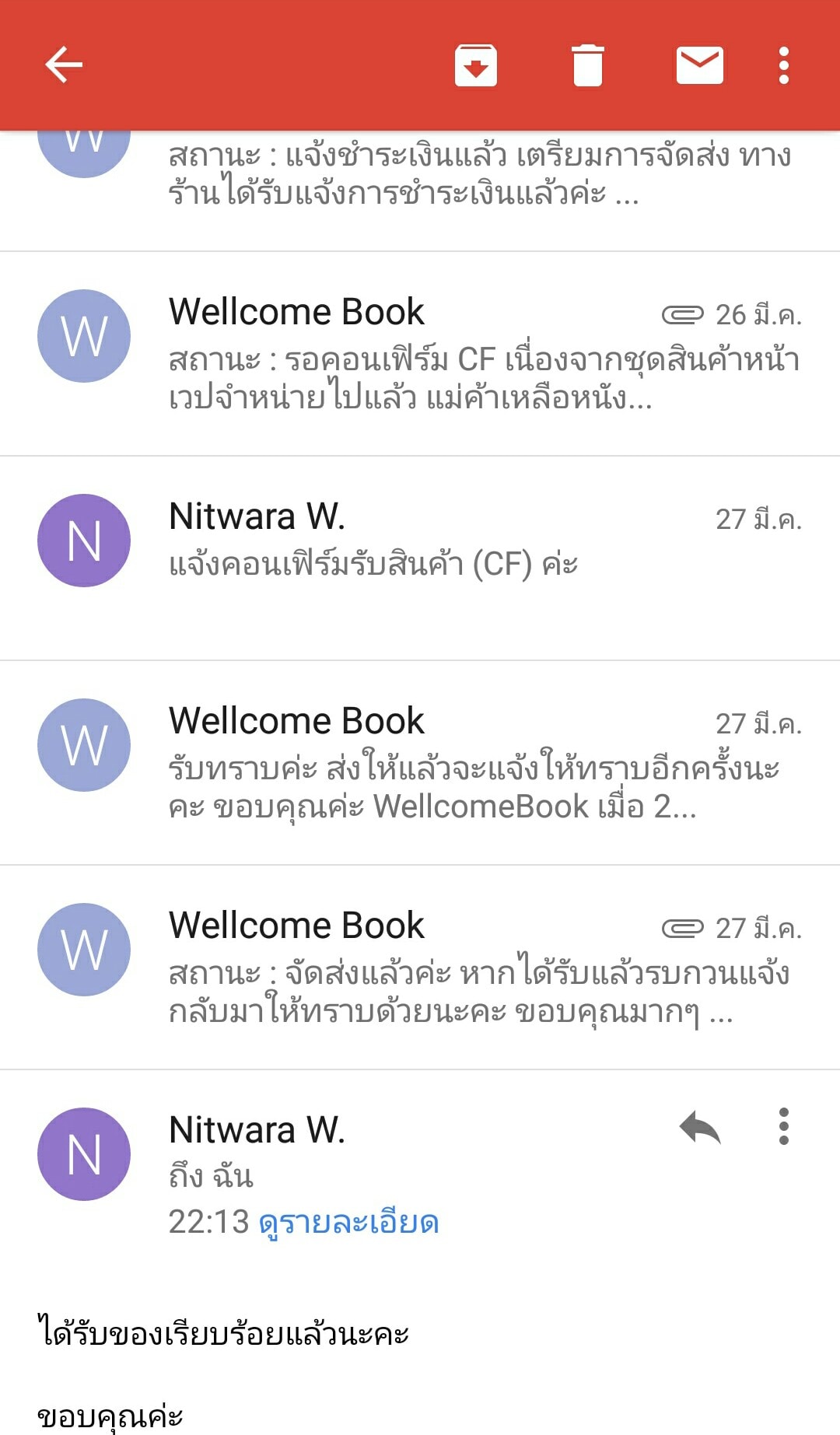
Task: Archive this conversation
Action: [475, 65]
